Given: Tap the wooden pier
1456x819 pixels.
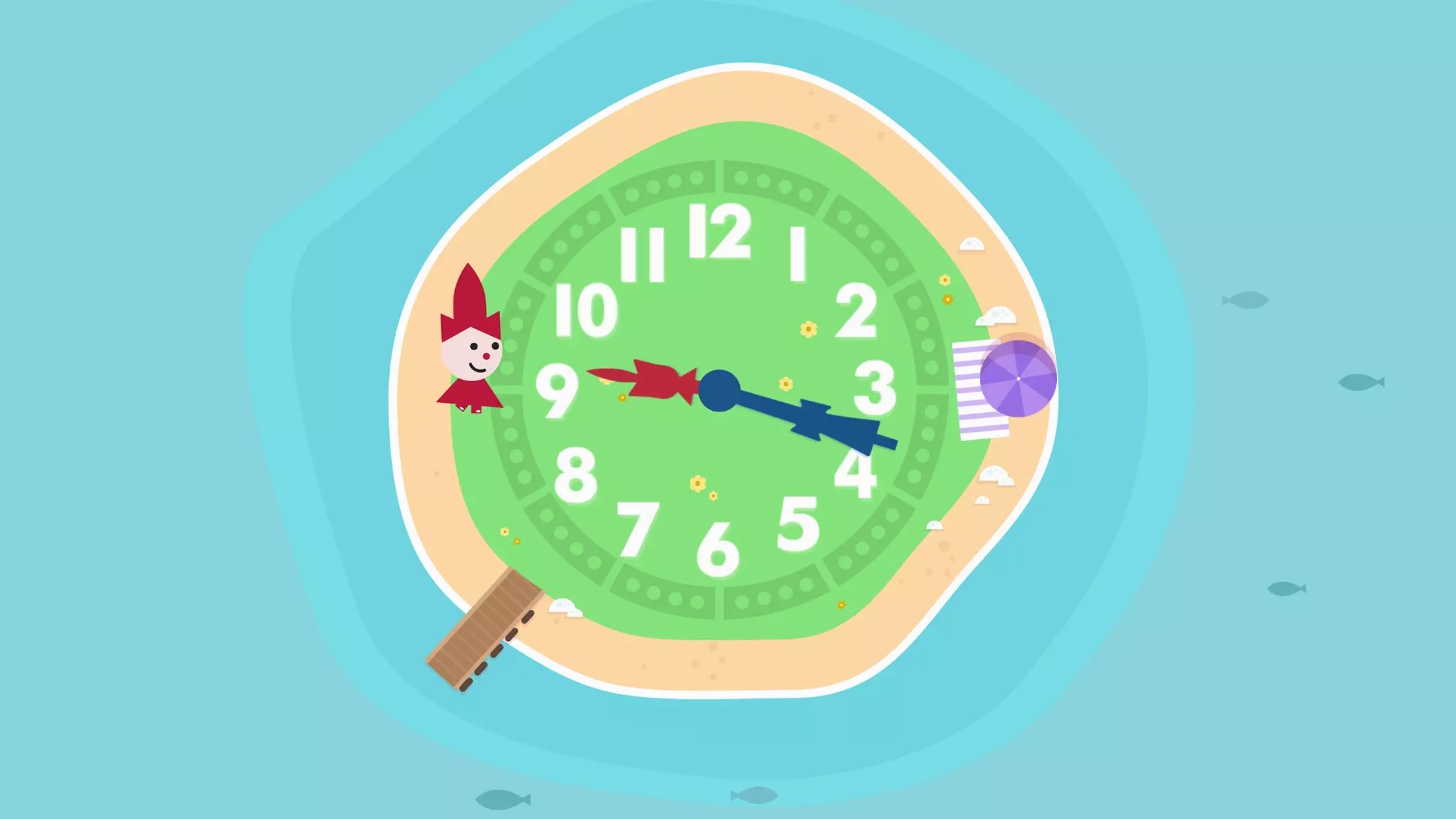Looking at the screenshot, I should [485, 628].
